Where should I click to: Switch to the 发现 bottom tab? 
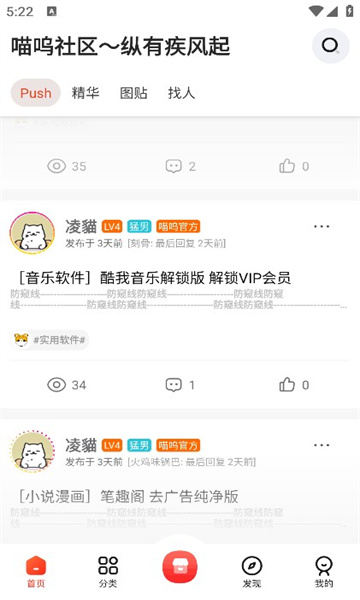[252, 571]
